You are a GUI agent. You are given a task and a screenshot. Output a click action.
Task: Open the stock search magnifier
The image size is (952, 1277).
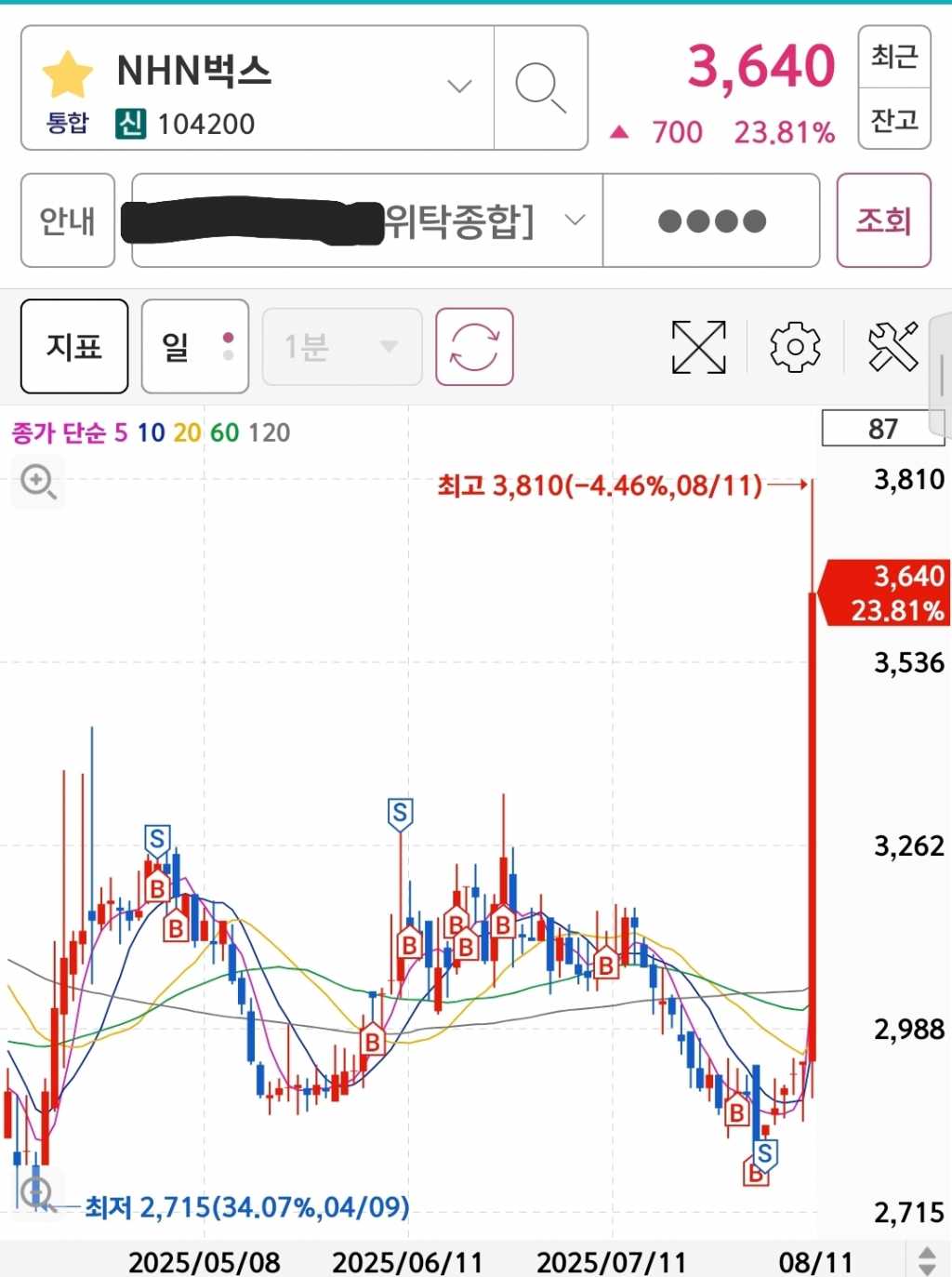pyautogui.click(x=540, y=87)
